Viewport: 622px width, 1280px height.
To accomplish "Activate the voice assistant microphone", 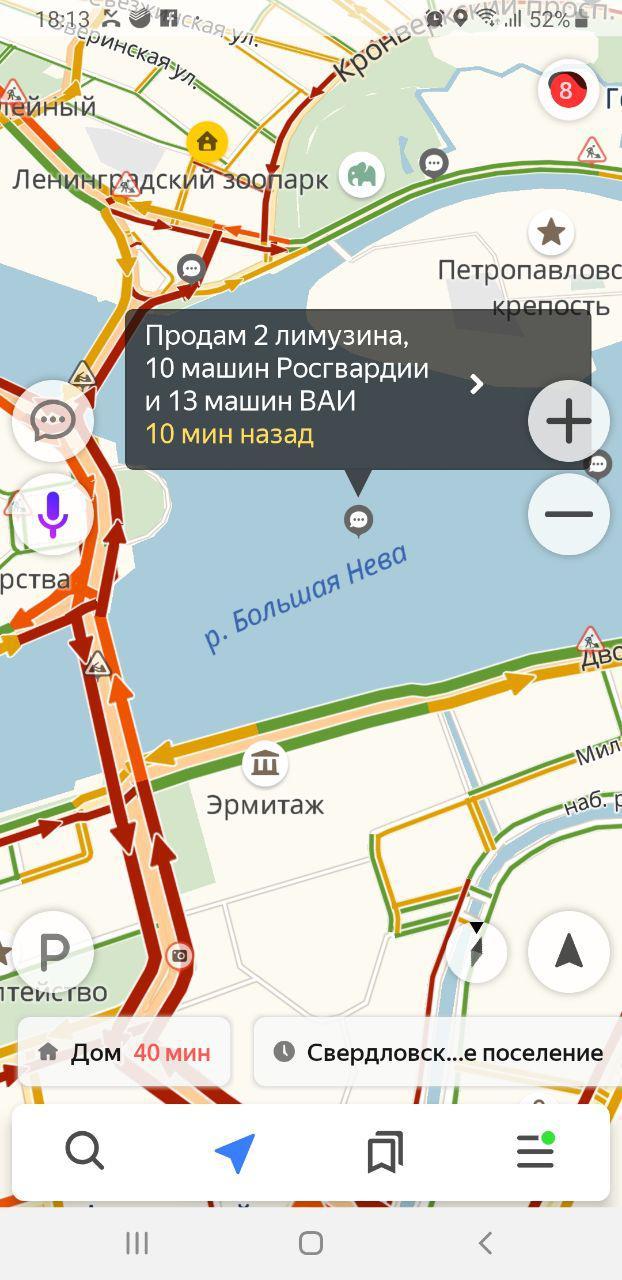I will tap(52, 514).
